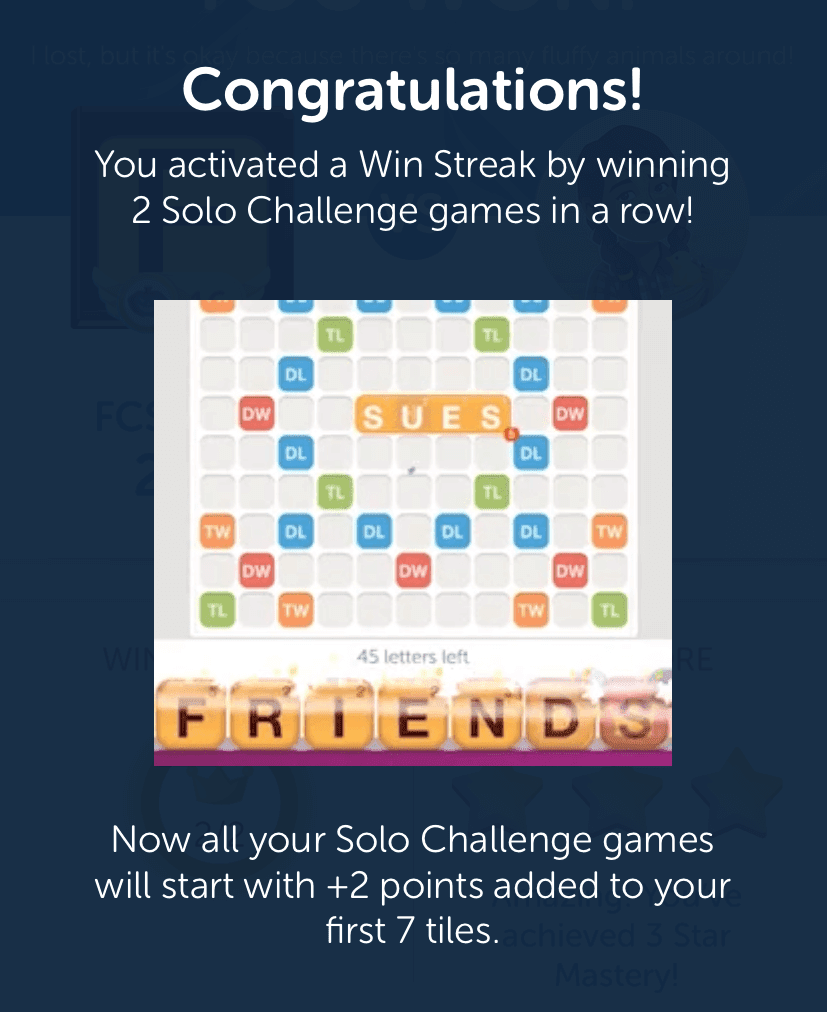Image resolution: width=827 pixels, height=1012 pixels.
Task: Select the orange TW square on the left
Action: (x=217, y=531)
